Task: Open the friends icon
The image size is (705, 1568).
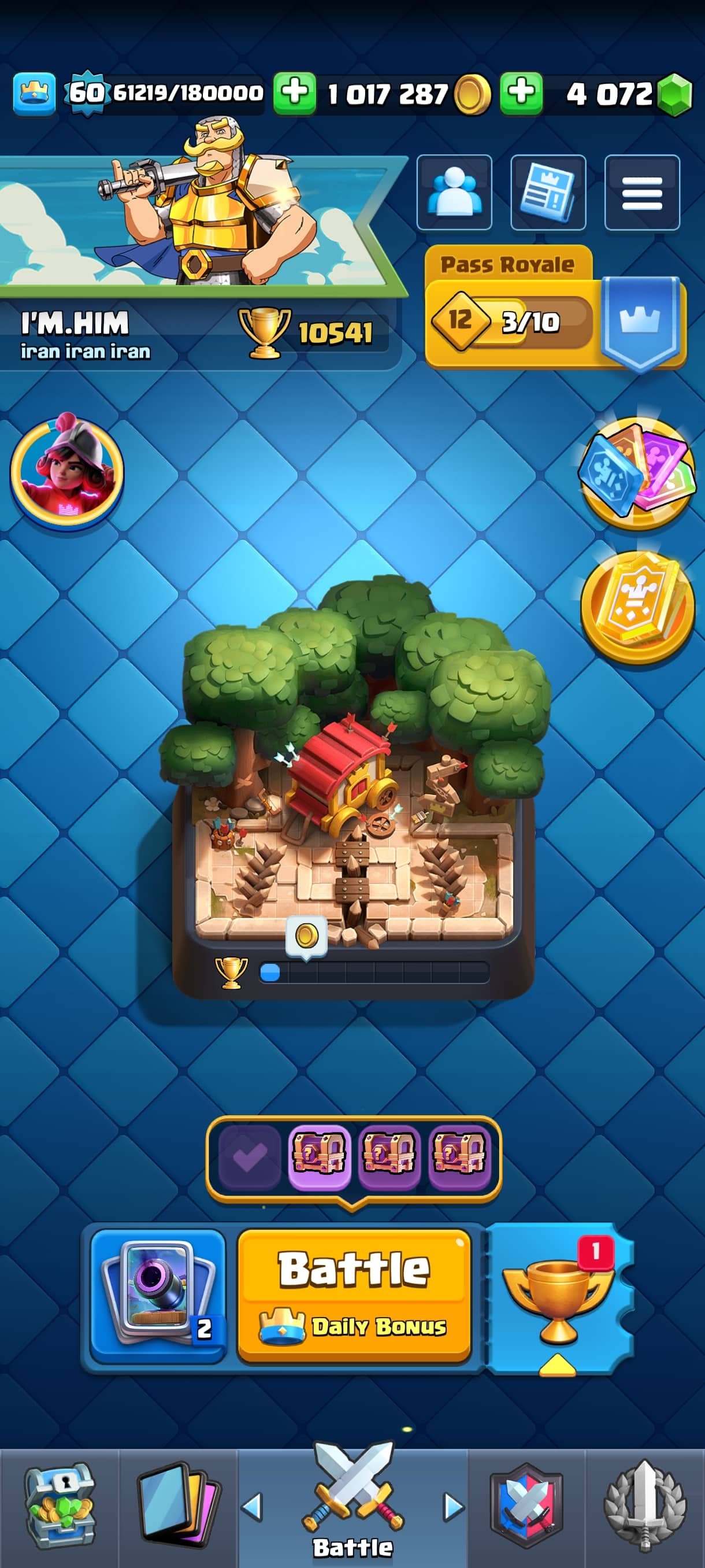Action: click(454, 193)
